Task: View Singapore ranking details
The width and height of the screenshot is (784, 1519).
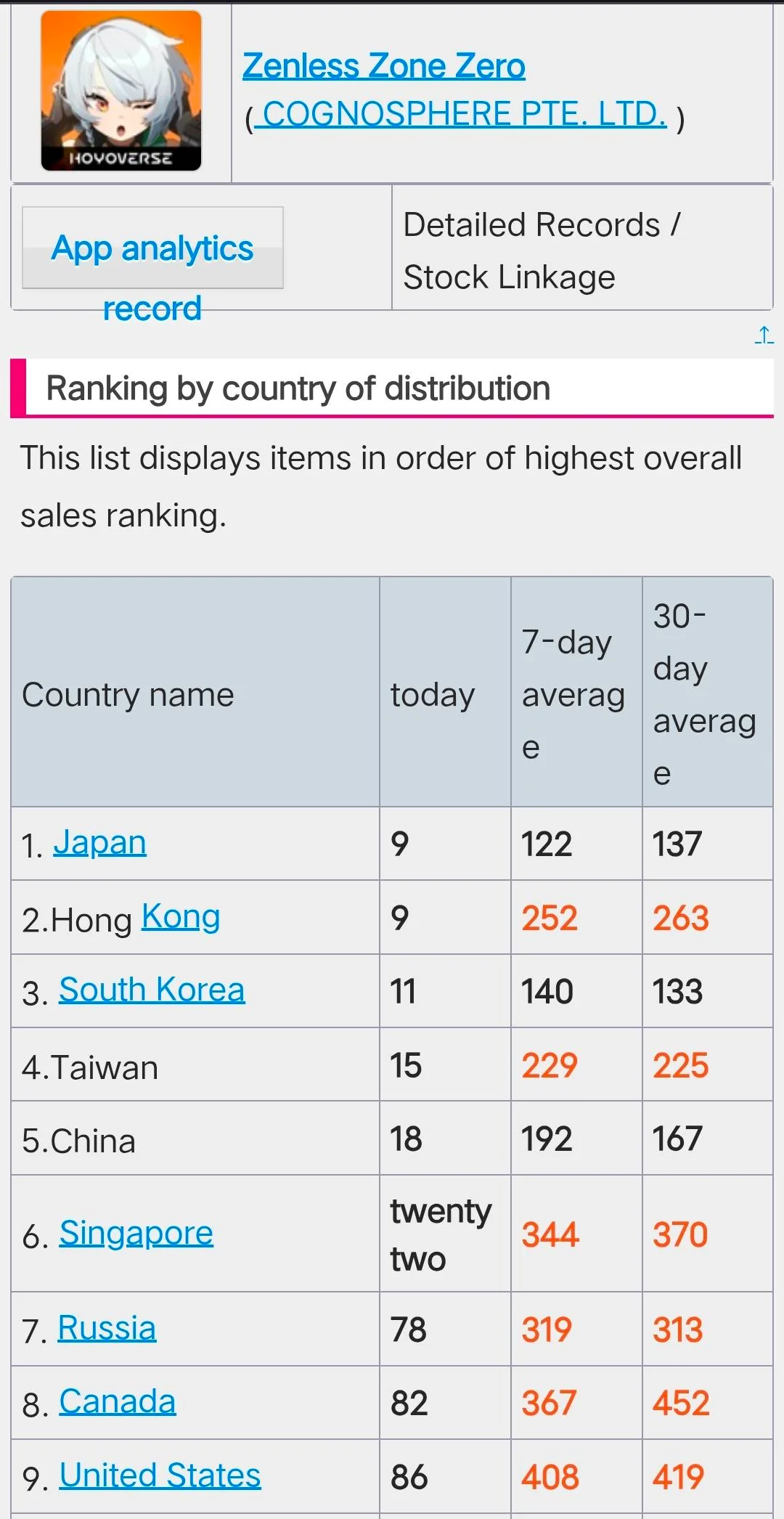Action: click(136, 1233)
